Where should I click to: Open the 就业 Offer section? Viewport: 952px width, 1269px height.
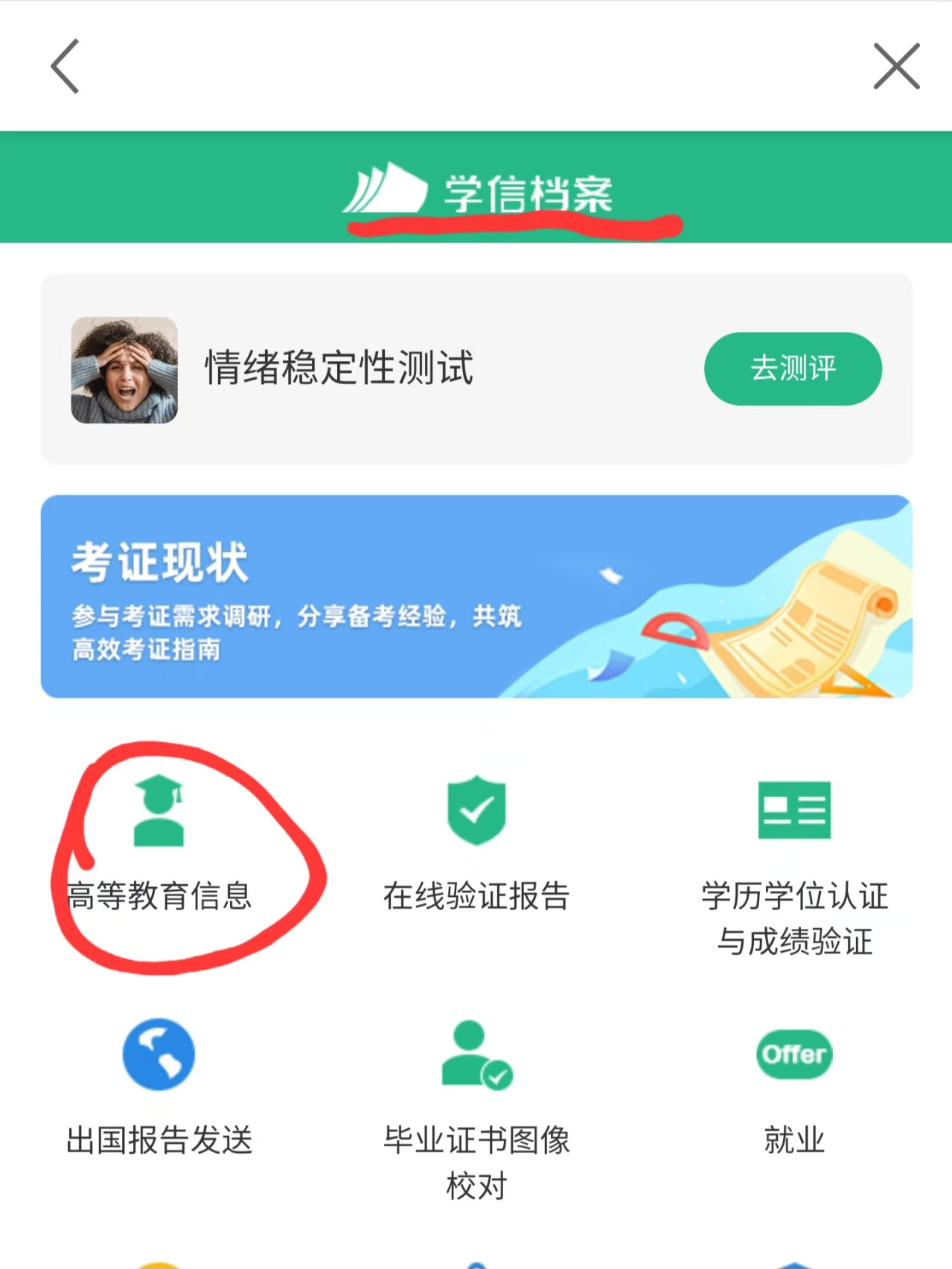[794, 1087]
